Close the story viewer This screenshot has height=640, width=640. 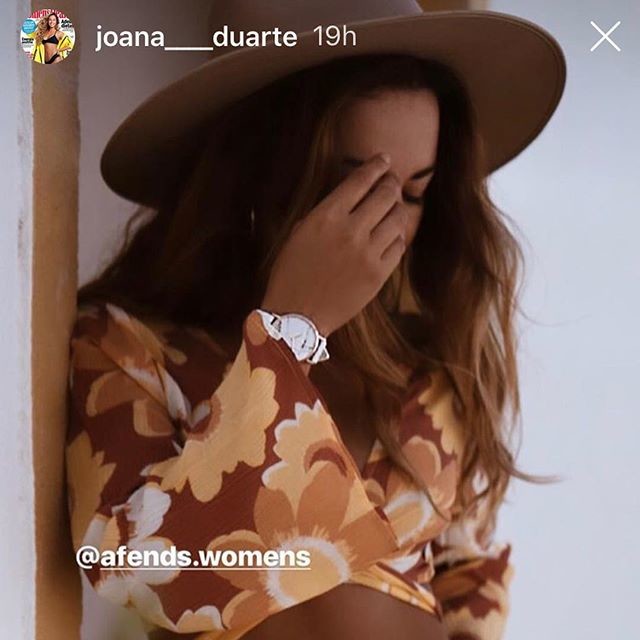point(605,37)
